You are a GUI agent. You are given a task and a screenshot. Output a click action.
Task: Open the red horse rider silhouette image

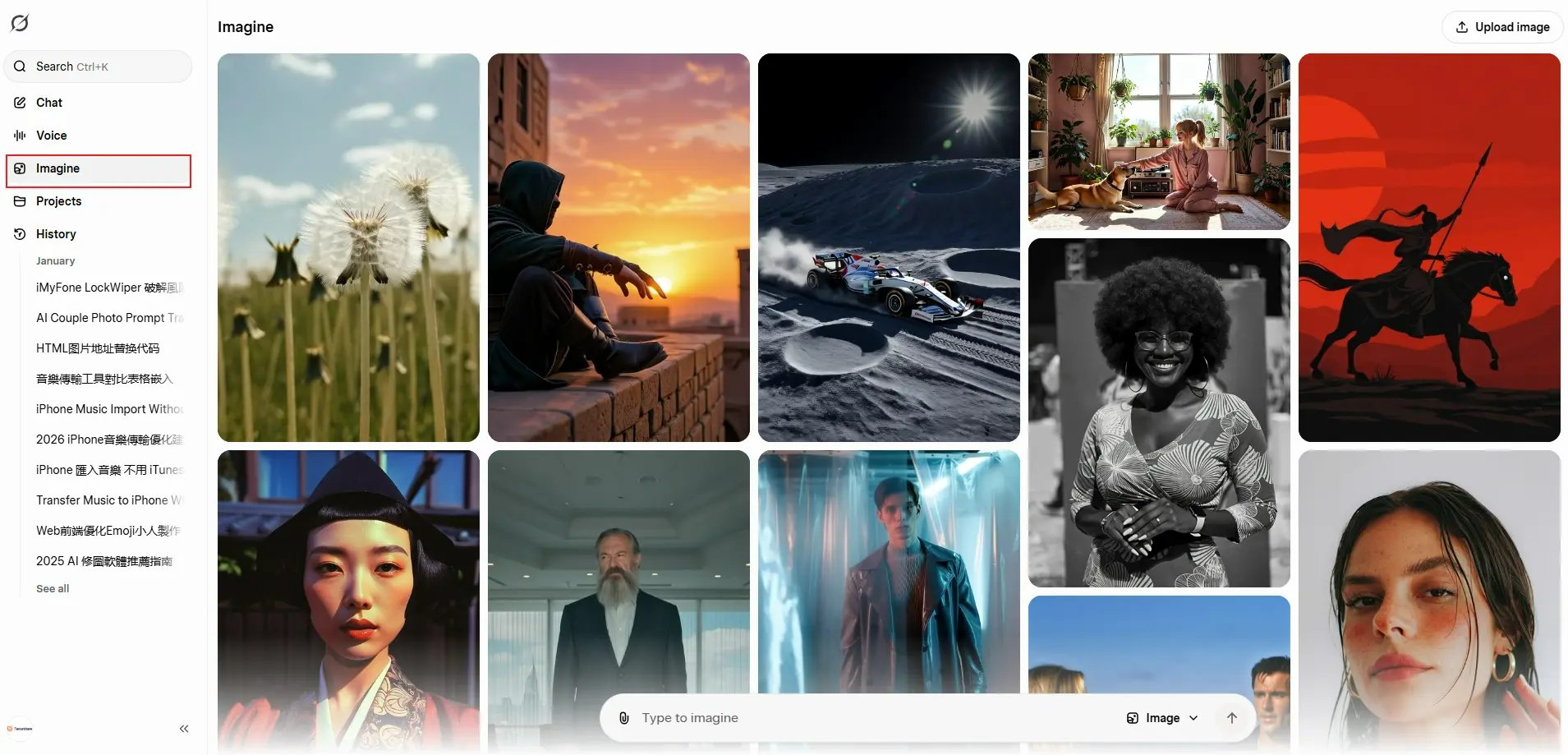coord(1429,247)
